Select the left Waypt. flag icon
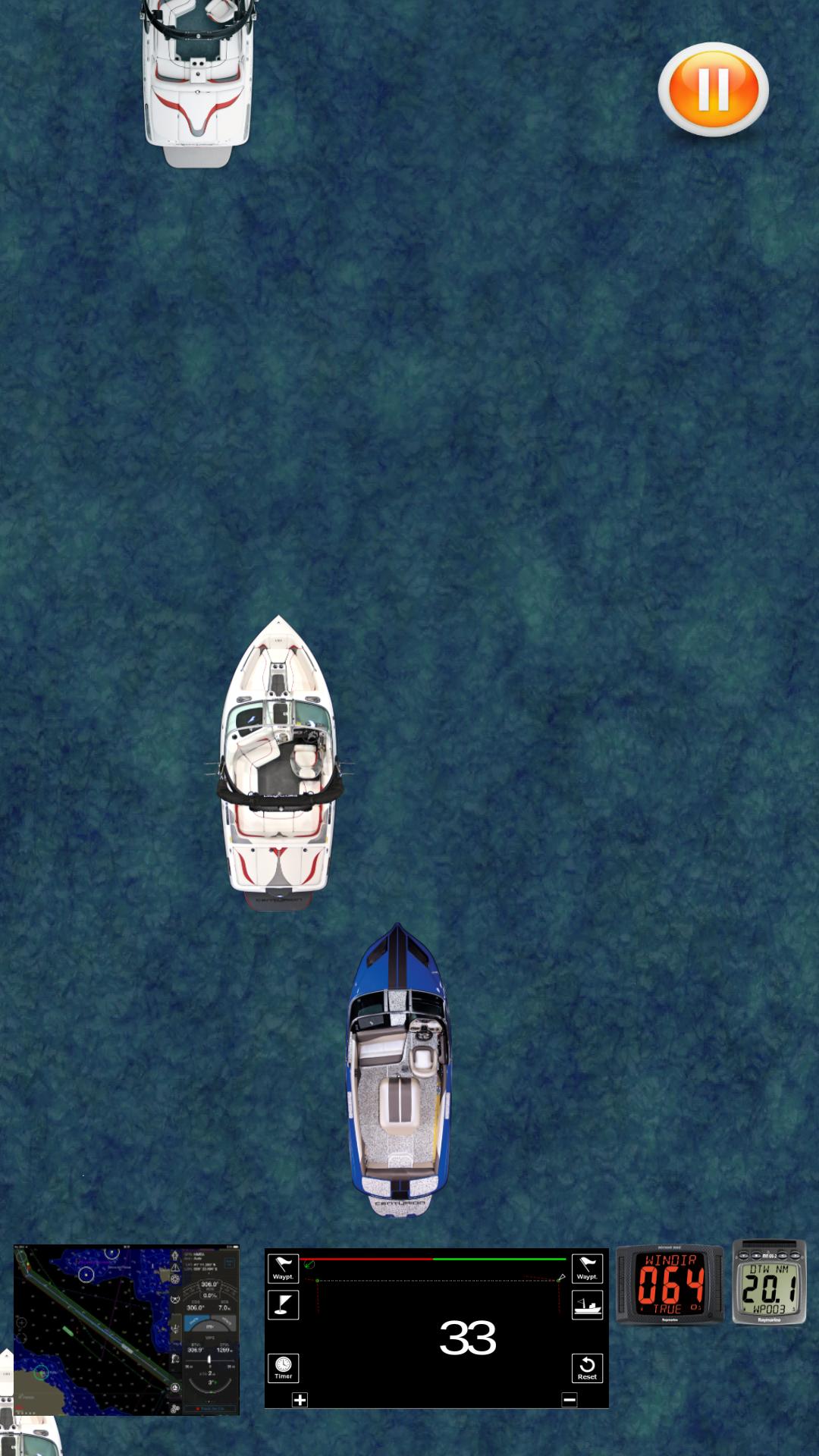819x1456 pixels. pos(283,1268)
